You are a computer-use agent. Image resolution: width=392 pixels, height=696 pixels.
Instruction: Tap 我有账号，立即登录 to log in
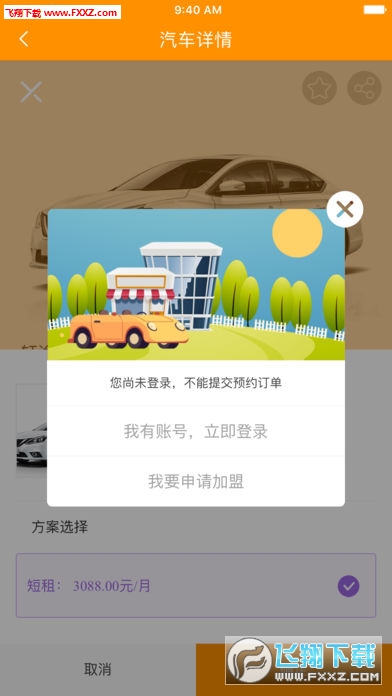[196, 431]
